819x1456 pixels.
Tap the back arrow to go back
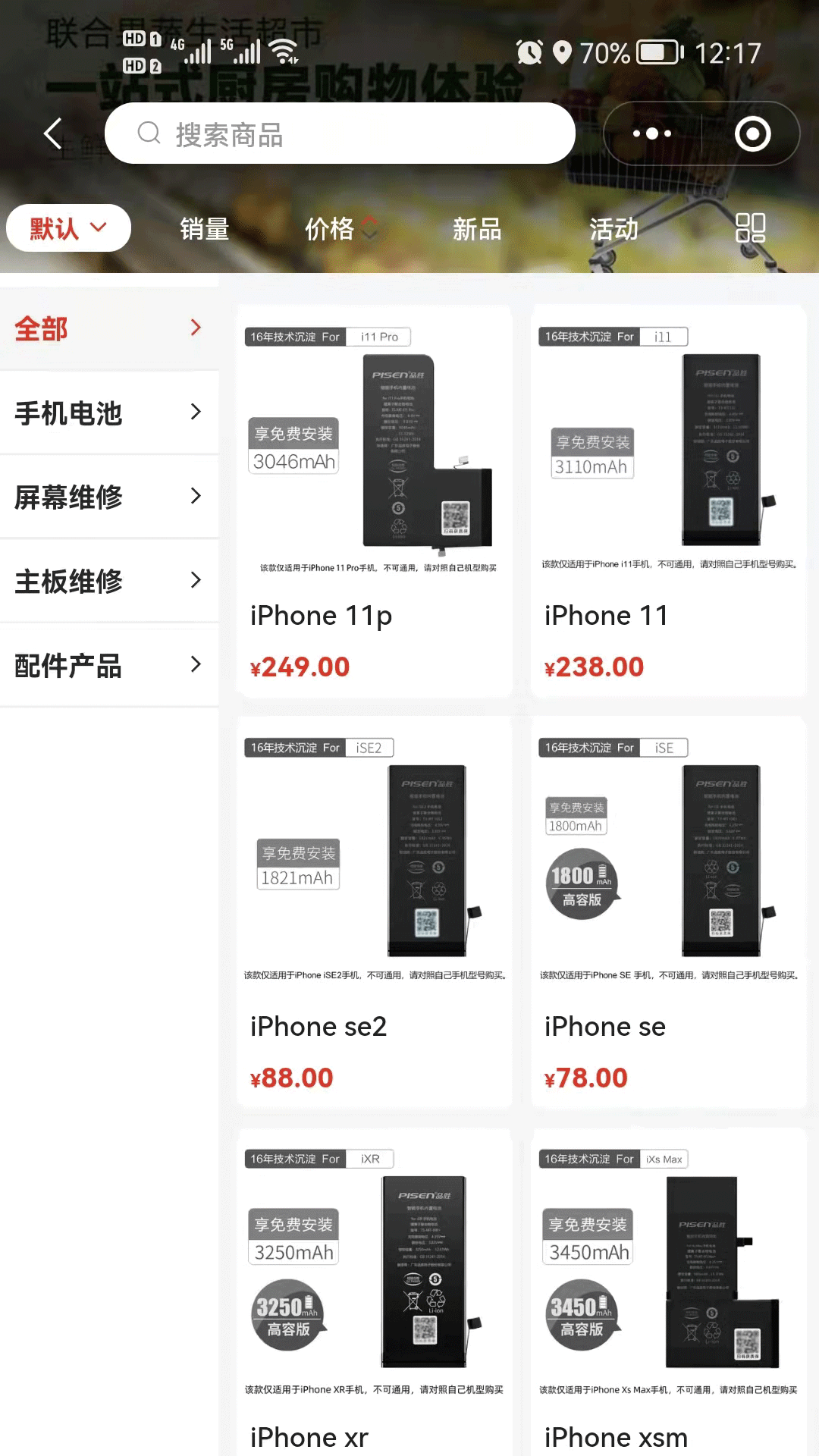(52, 133)
